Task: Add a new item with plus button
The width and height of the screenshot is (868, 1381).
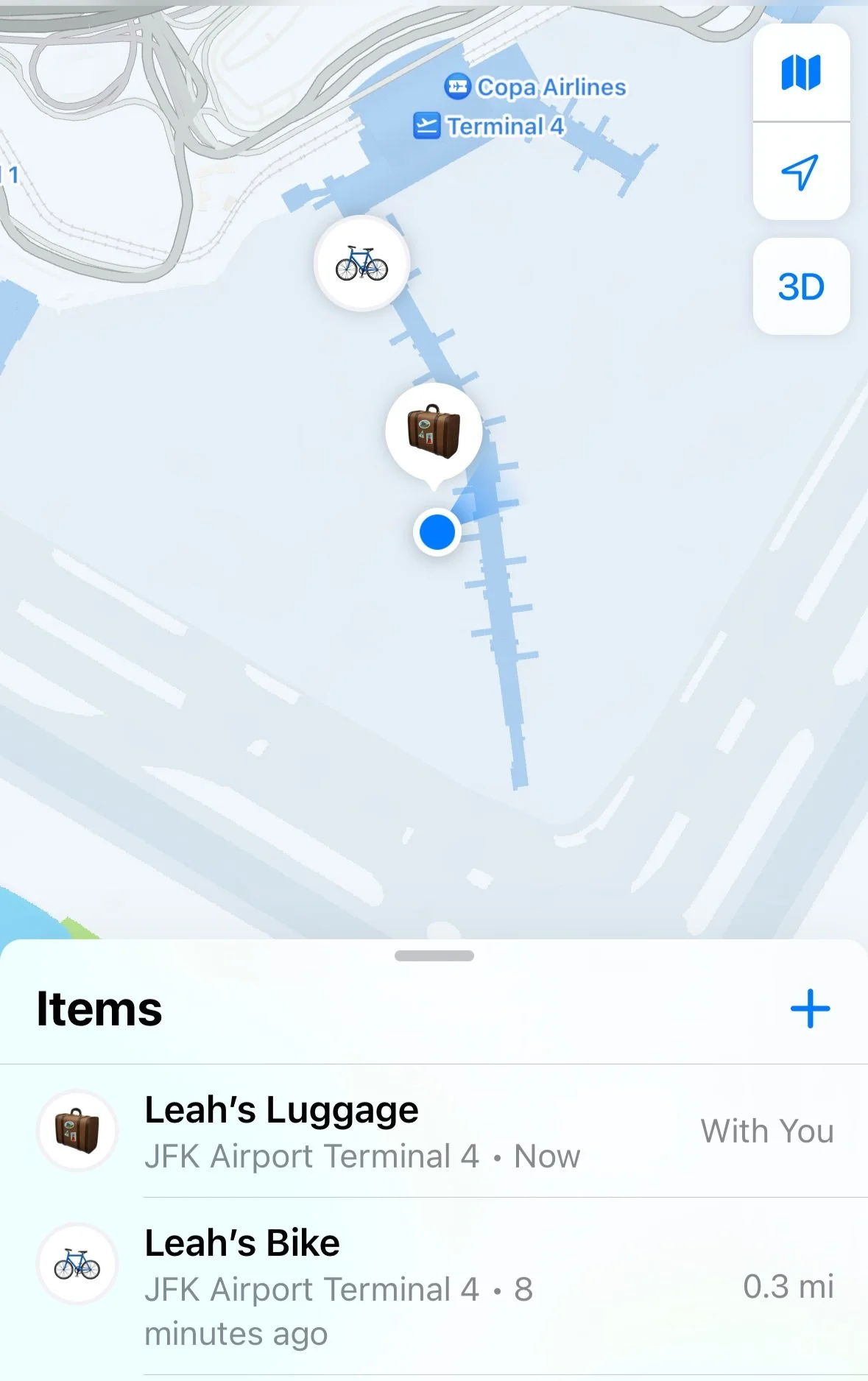Action: click(x=810, y=1009)
